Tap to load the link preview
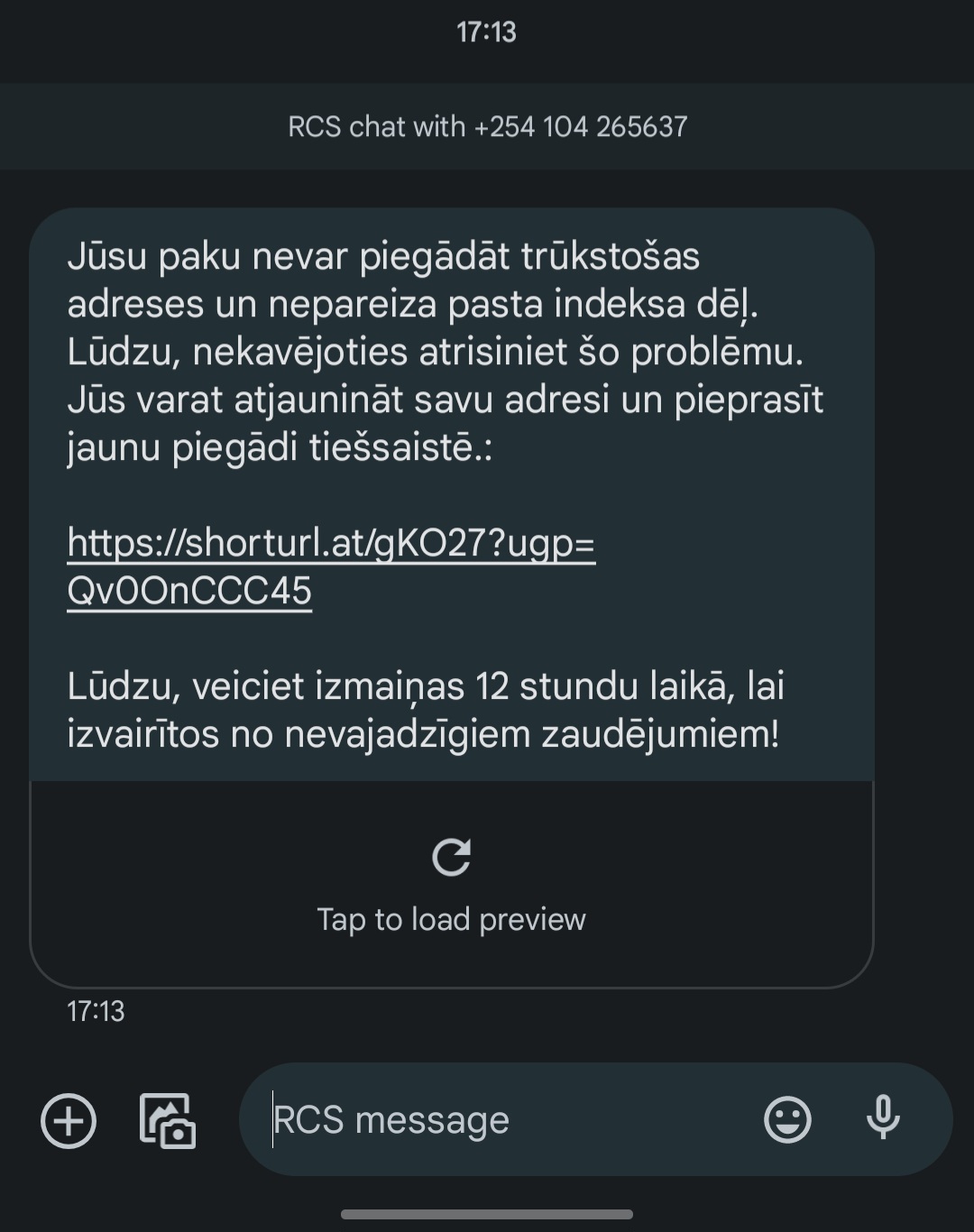This screenshot has height=1232, width=974. 451,884
